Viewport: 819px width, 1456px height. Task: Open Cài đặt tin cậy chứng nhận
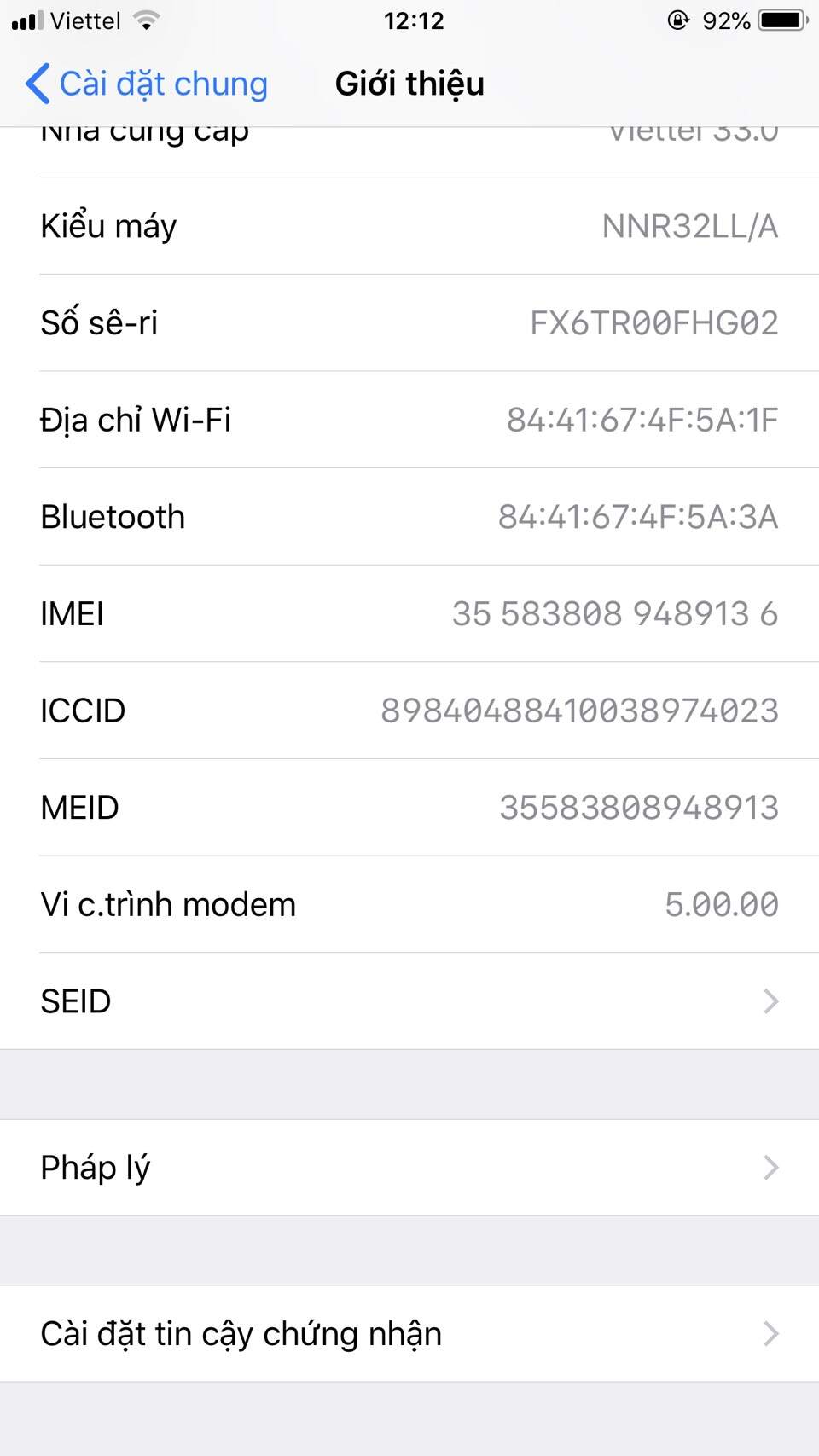tap(409, 1333)
